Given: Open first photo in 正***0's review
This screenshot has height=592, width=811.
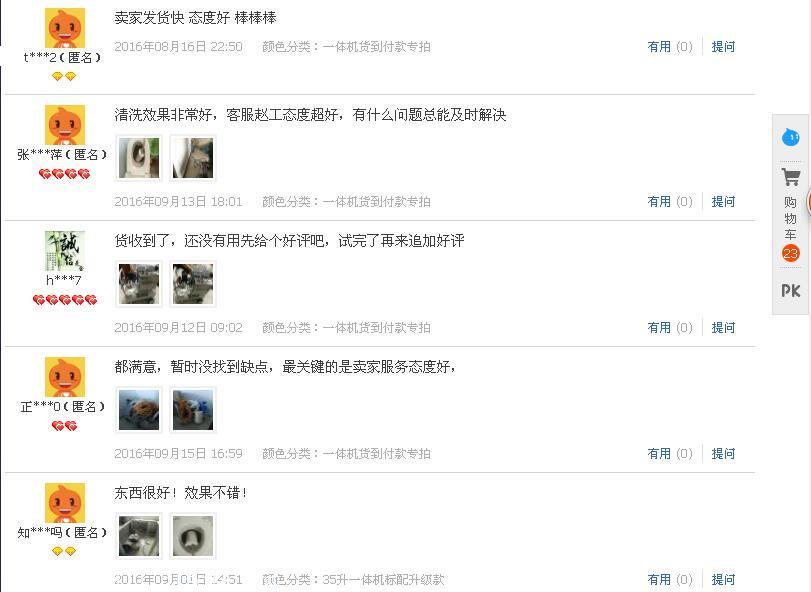Looking at the screenshot, I should 139,410.
